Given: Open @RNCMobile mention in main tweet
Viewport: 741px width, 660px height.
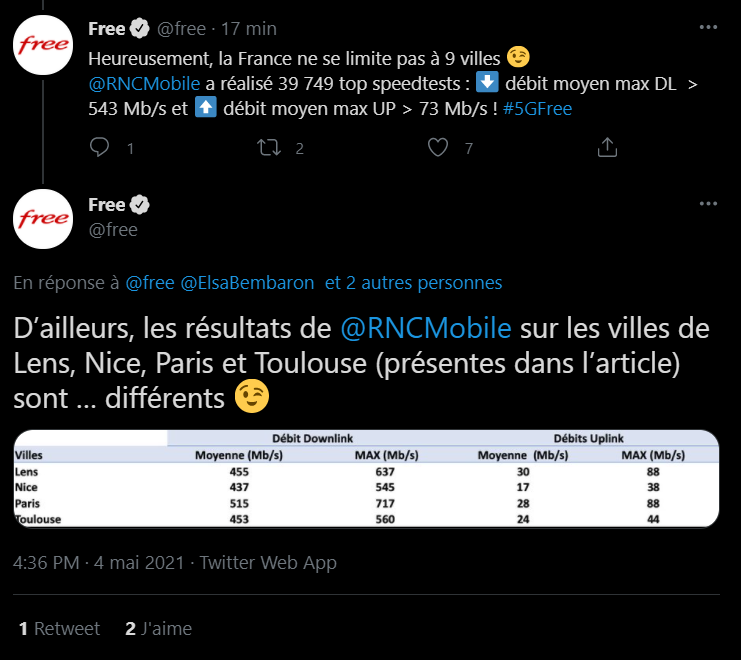Looking at the screenshot, I should (426, 328).
